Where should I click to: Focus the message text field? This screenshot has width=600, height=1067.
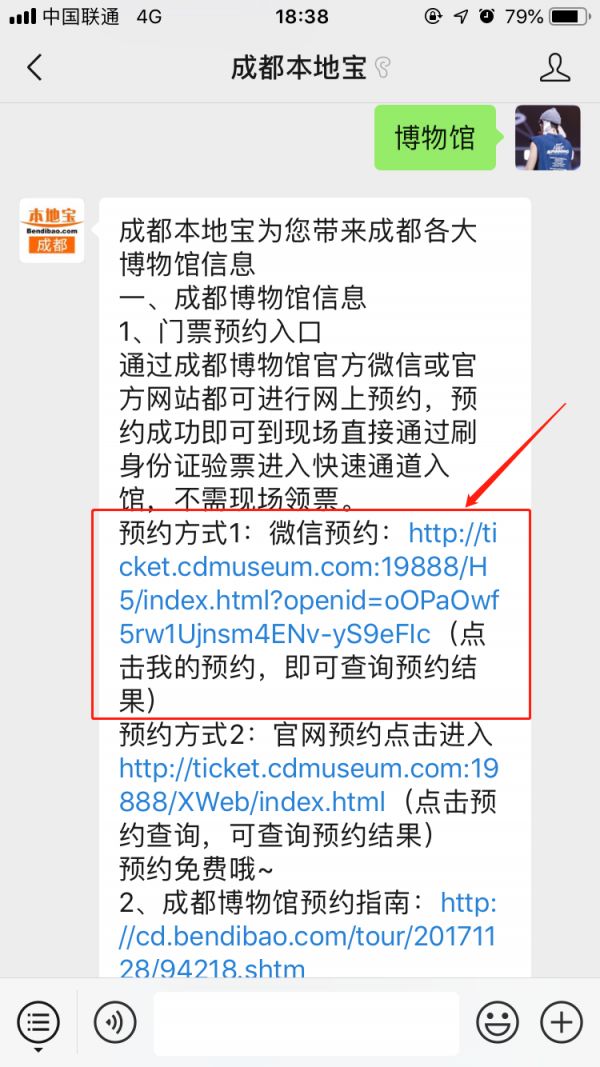coord(305,1021)
